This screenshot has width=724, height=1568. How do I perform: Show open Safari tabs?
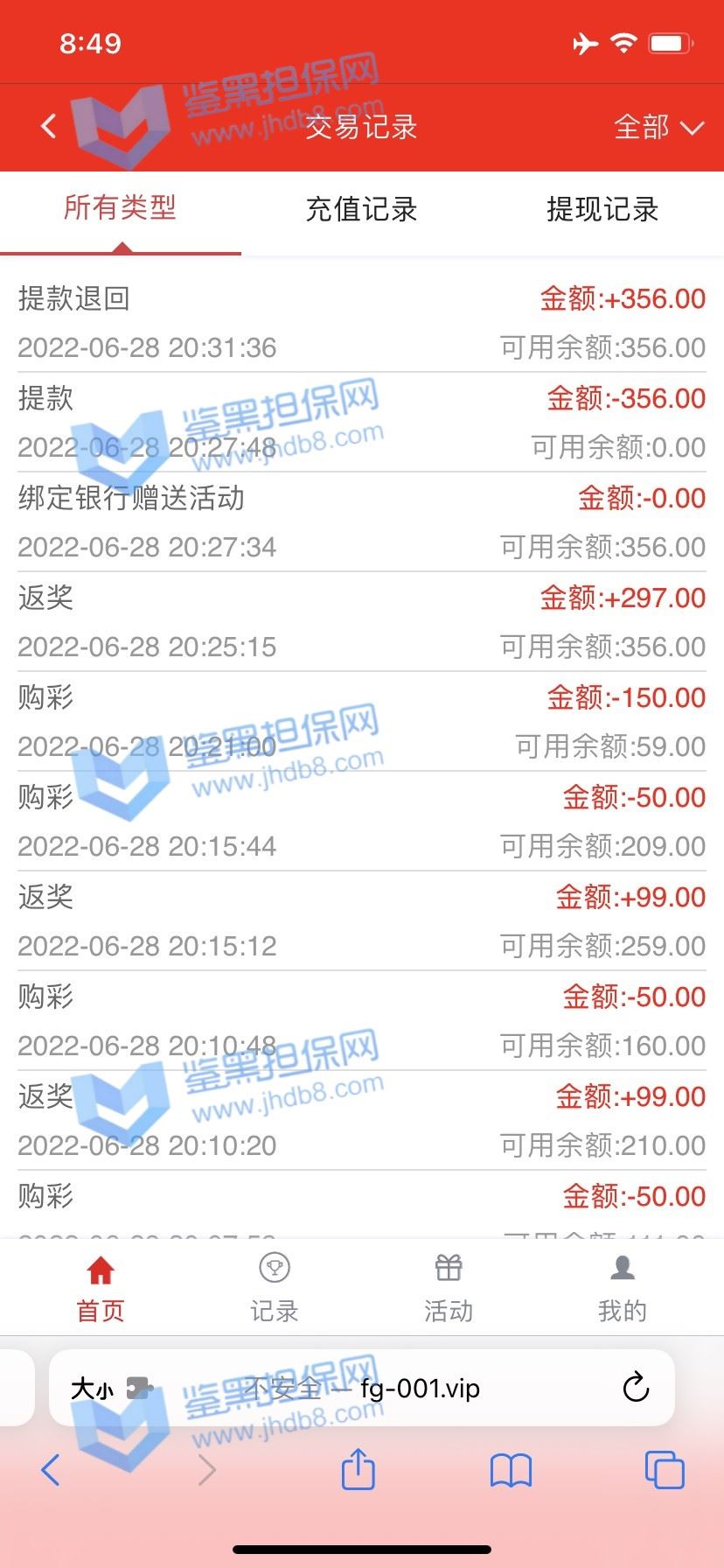pos(664,1470)
